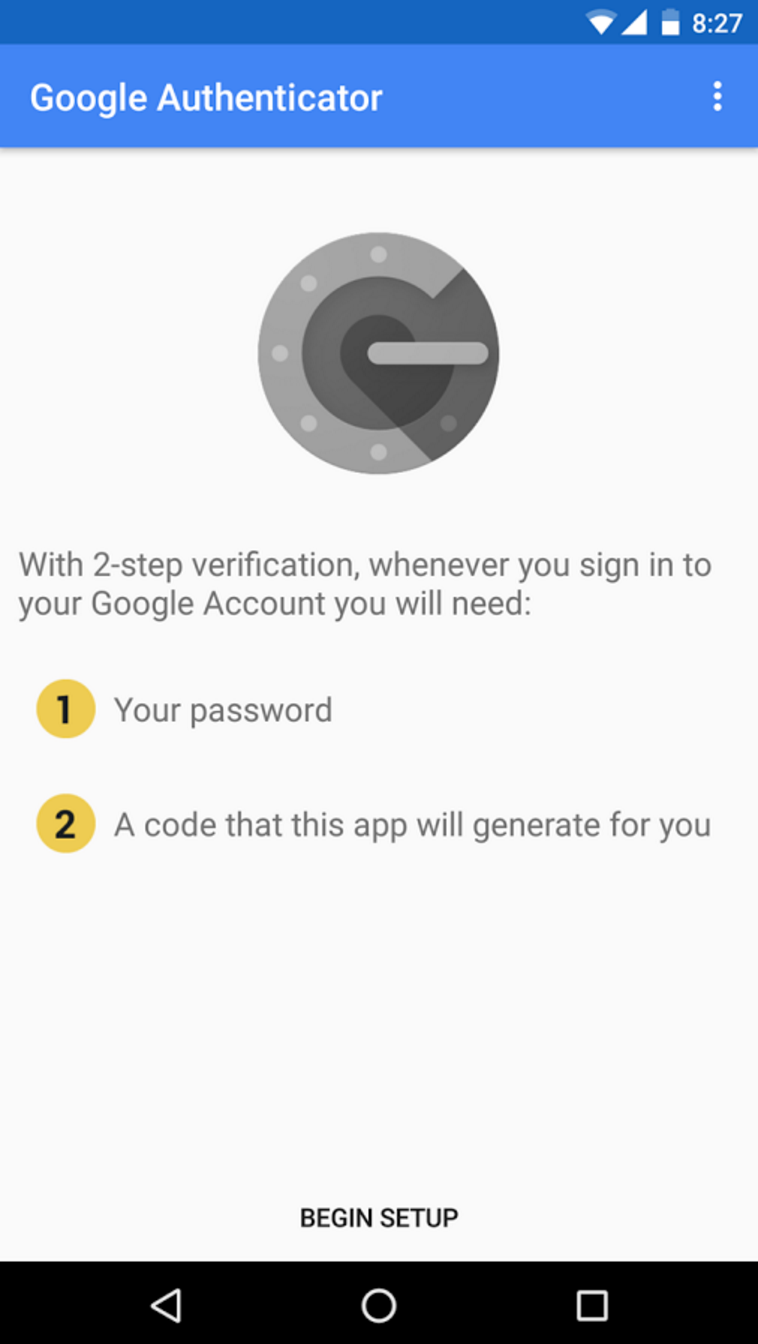This screenshot has height=1344, width=758.
Task: Return to the home screen
Action: (x=379, y=1304)
